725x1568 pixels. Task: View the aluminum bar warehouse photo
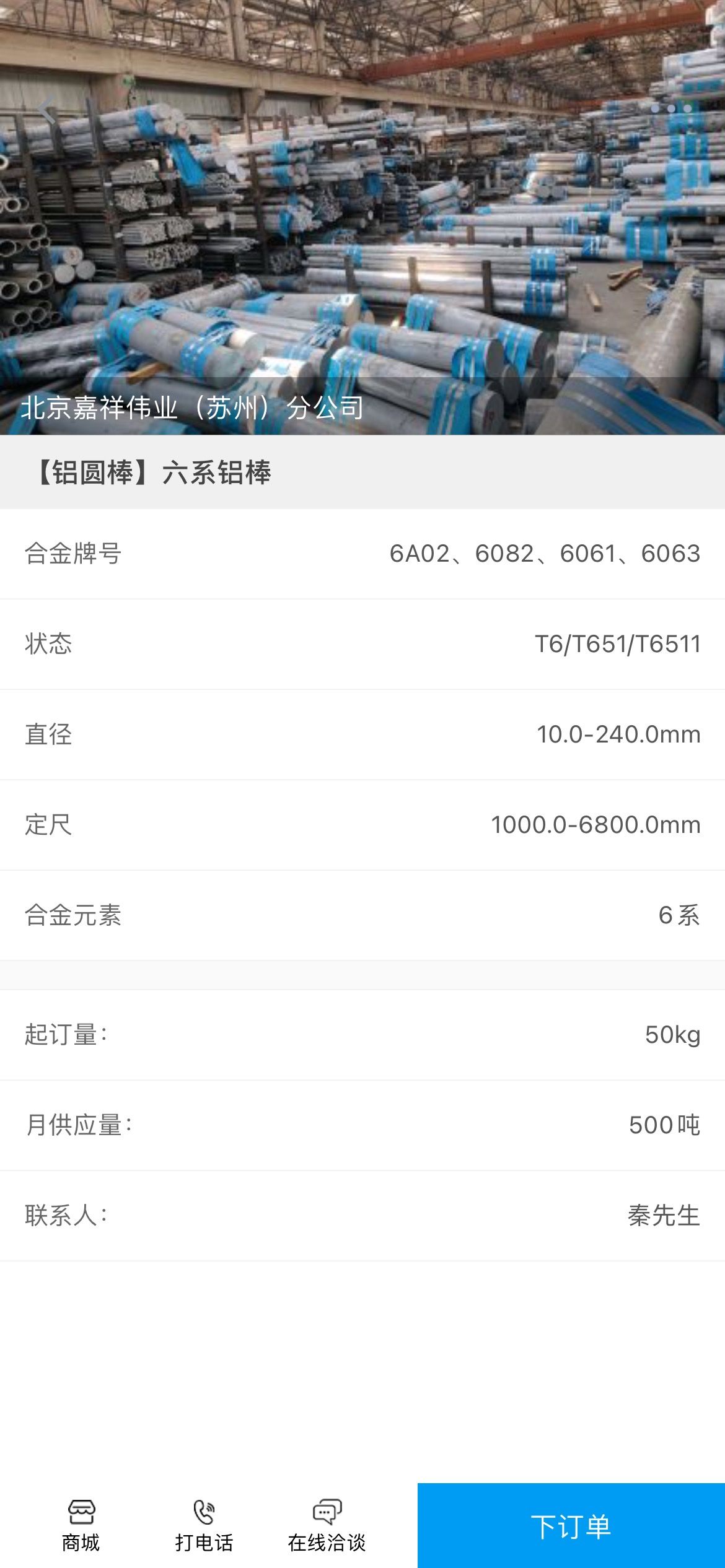362,248
